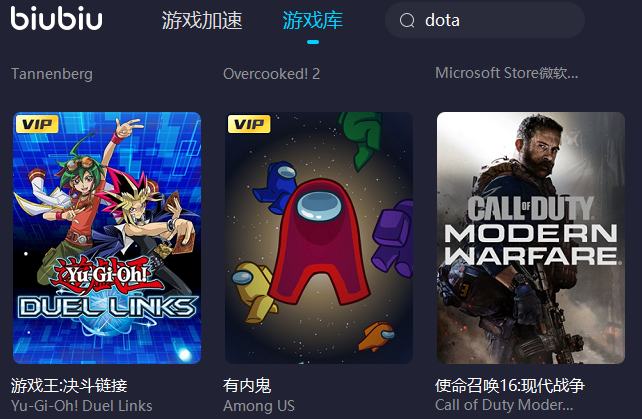The height and width of the screenshot is (419, 642).
Task: Open Call of Duty Modern Warfare card
Action: pyautogui.click(x=530, y=237)
